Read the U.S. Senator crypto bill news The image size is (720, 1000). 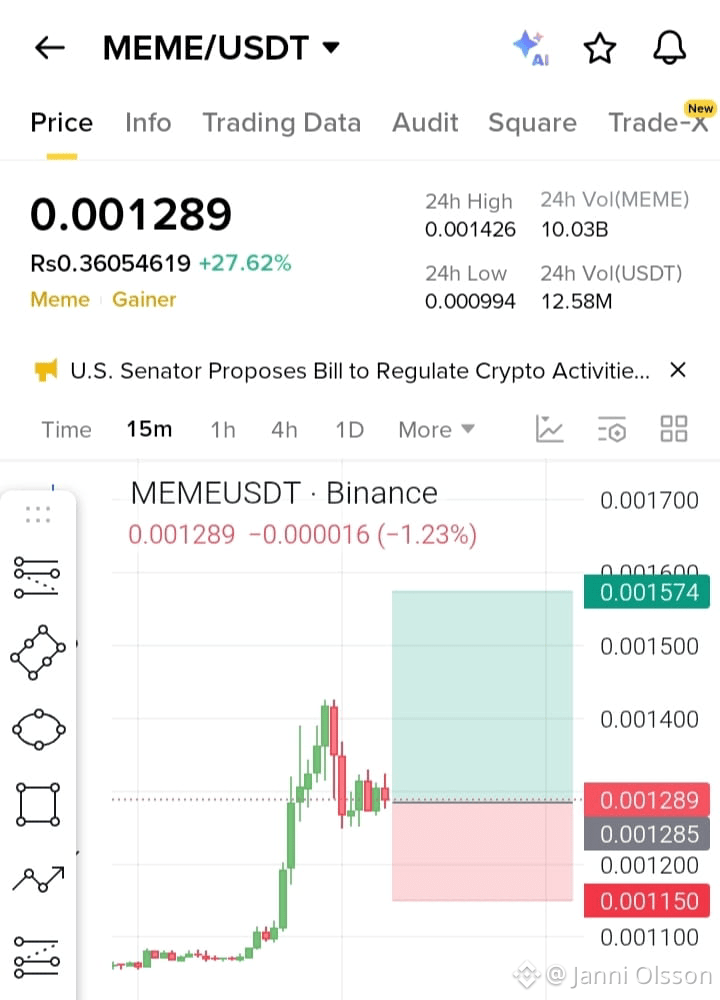359,371
